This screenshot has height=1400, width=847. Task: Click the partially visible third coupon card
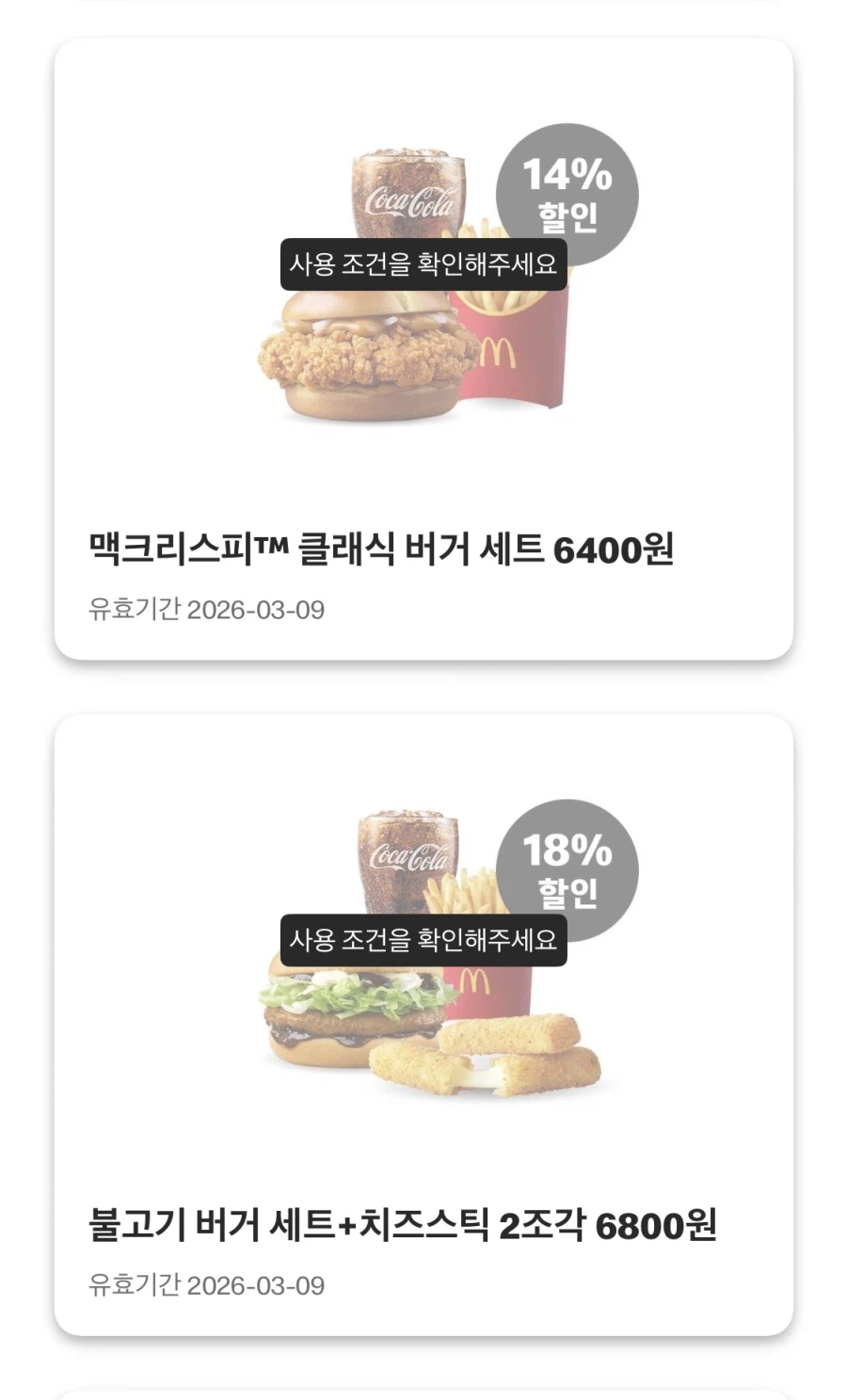(x=423, y=1392)
